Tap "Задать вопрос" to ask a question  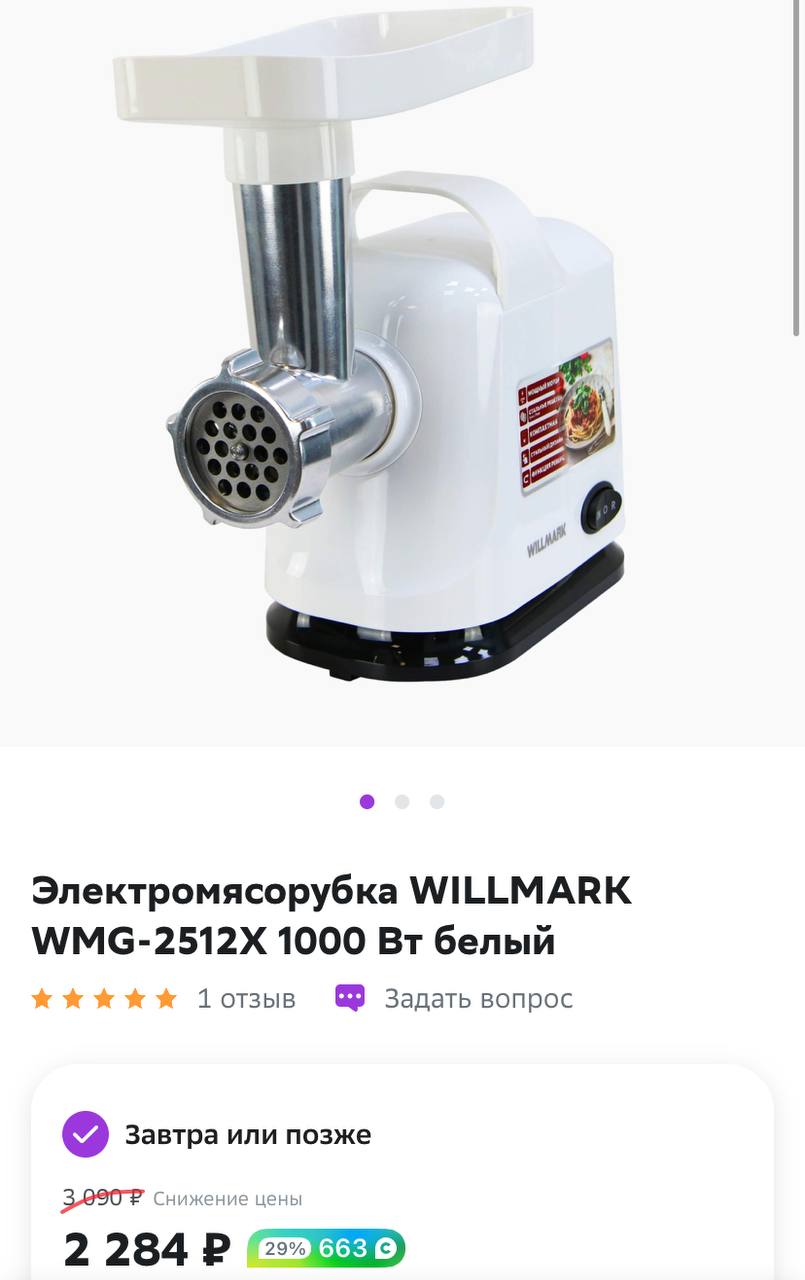coord(478,999)
